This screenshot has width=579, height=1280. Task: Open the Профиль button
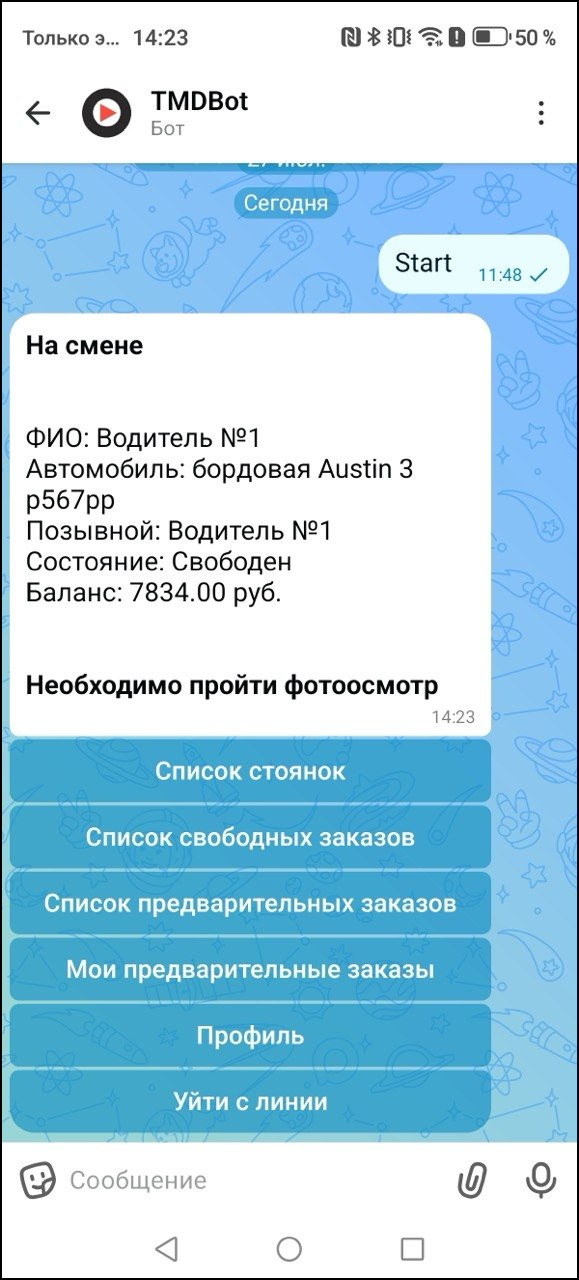tap(250, 1035)
